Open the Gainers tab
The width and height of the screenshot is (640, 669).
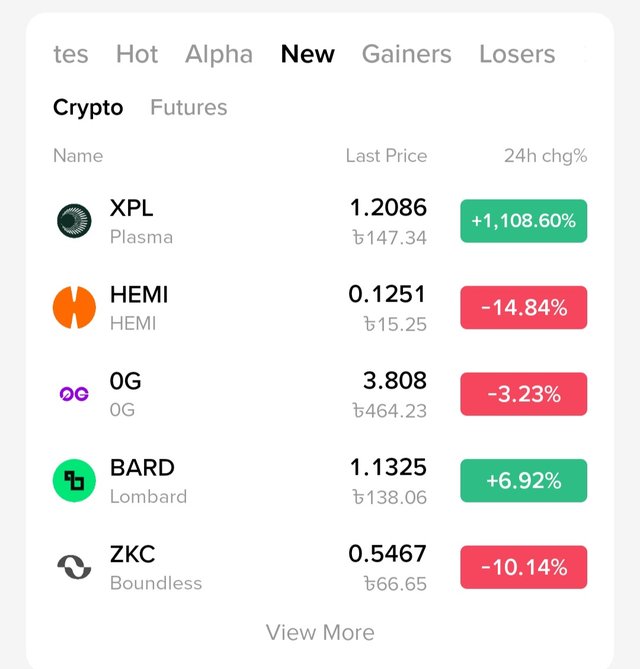click(406, 54)
